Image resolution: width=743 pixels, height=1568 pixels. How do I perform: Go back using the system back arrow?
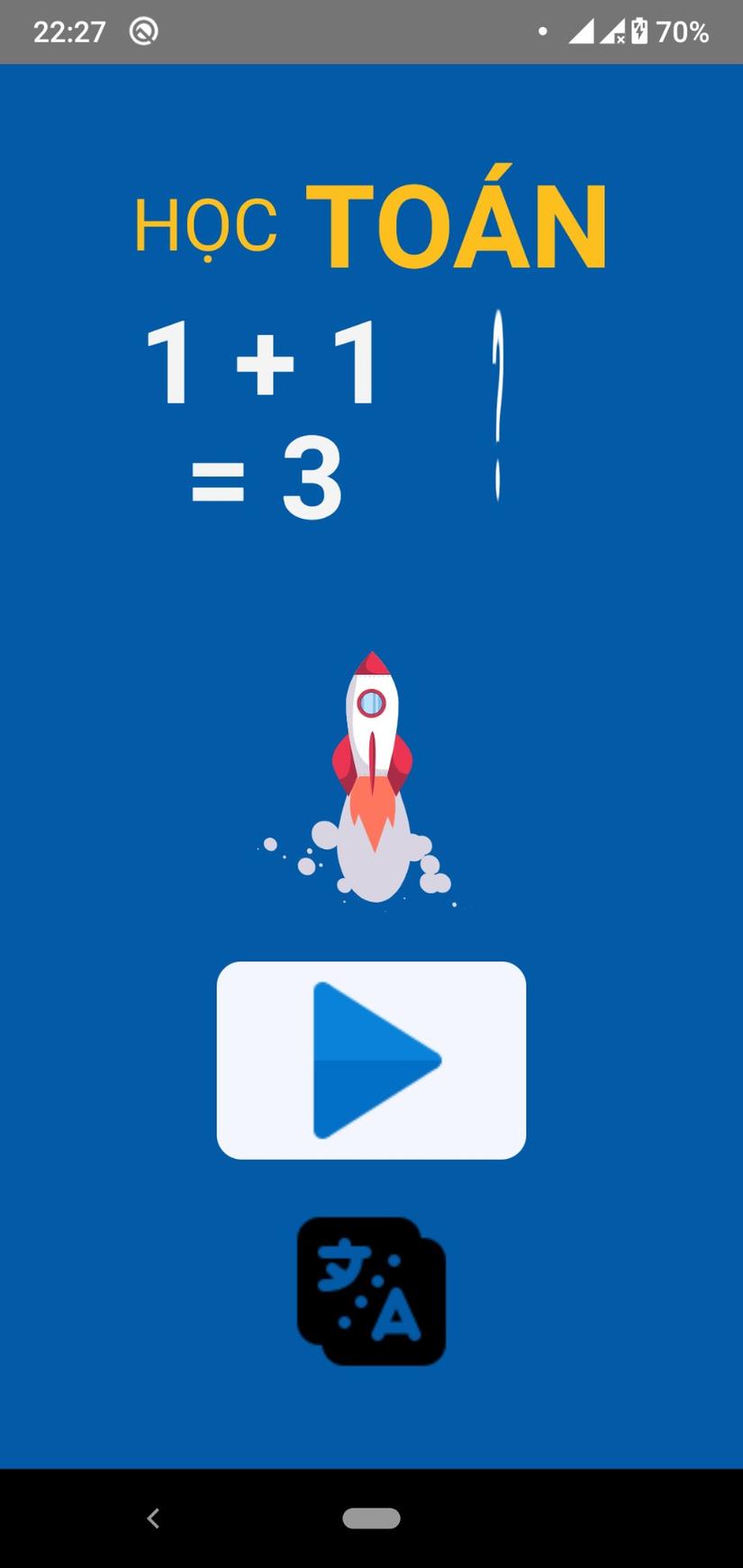click(153, 1518)
